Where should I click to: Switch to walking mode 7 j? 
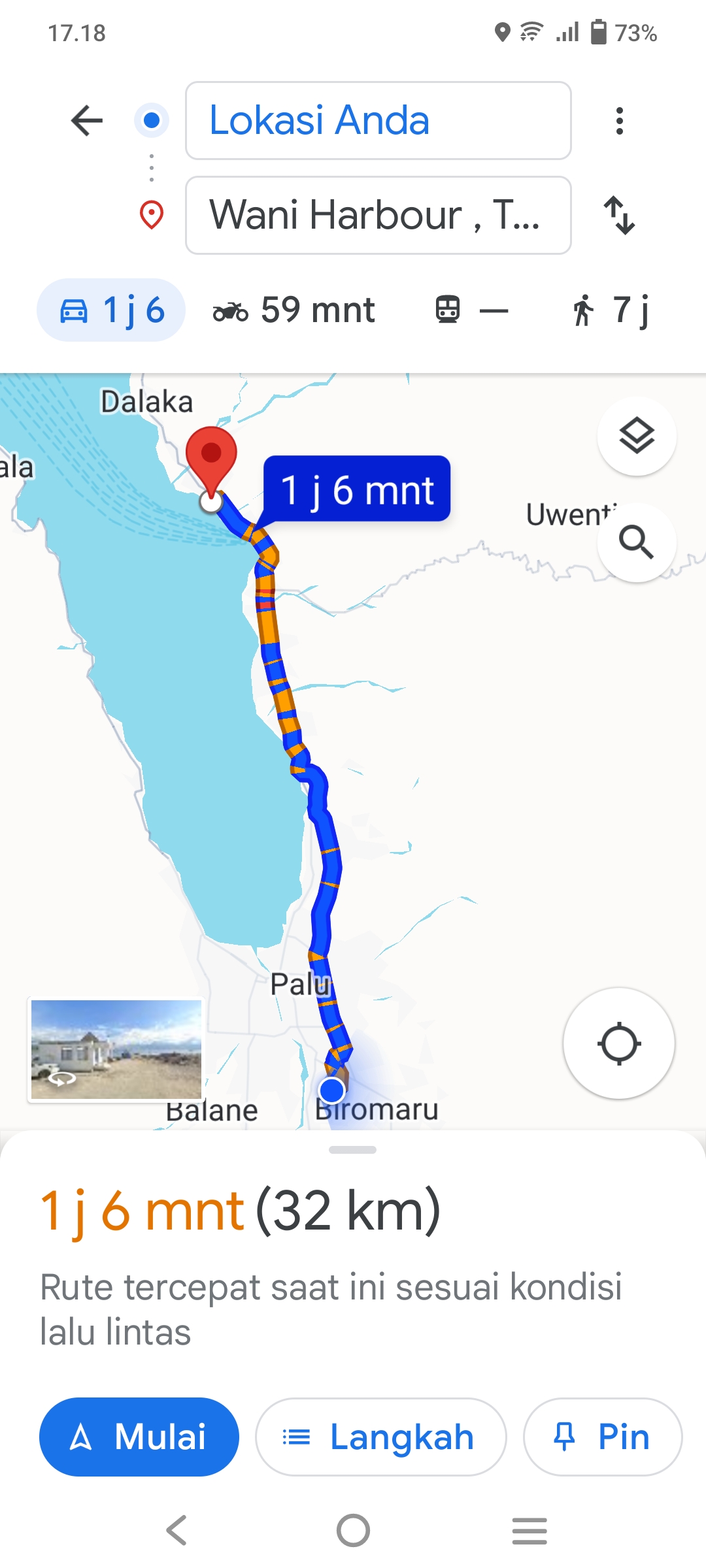tap(611, 310)
